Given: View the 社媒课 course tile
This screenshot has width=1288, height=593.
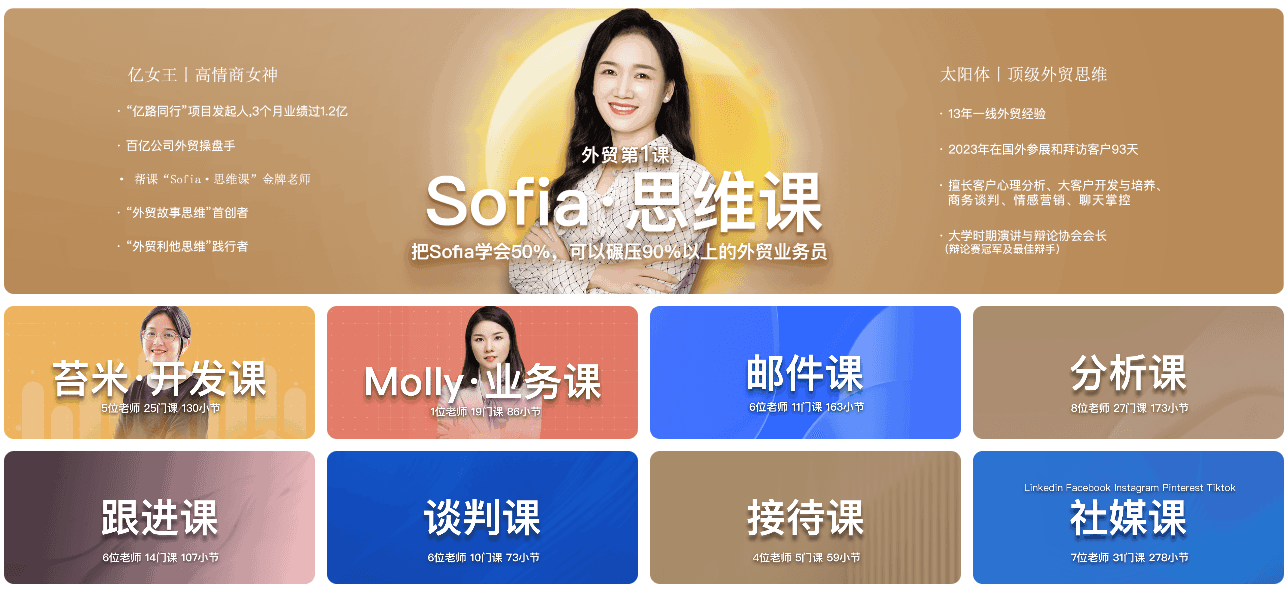Looking at the screenshot, I should tap(1128, 518).
